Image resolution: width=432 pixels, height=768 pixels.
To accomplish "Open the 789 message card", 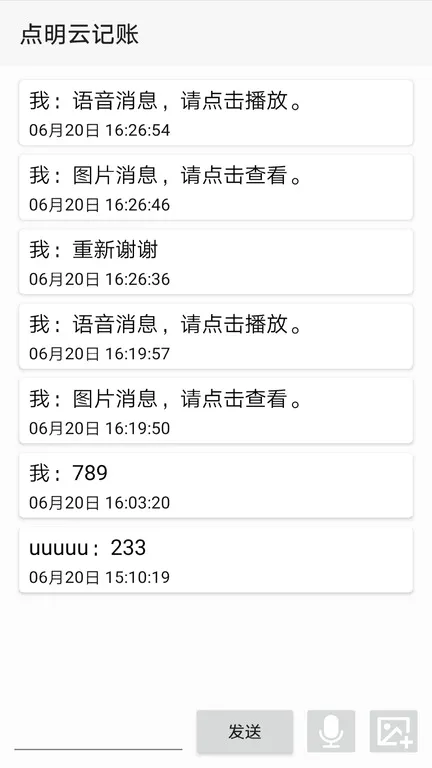I will pos(216,485).
